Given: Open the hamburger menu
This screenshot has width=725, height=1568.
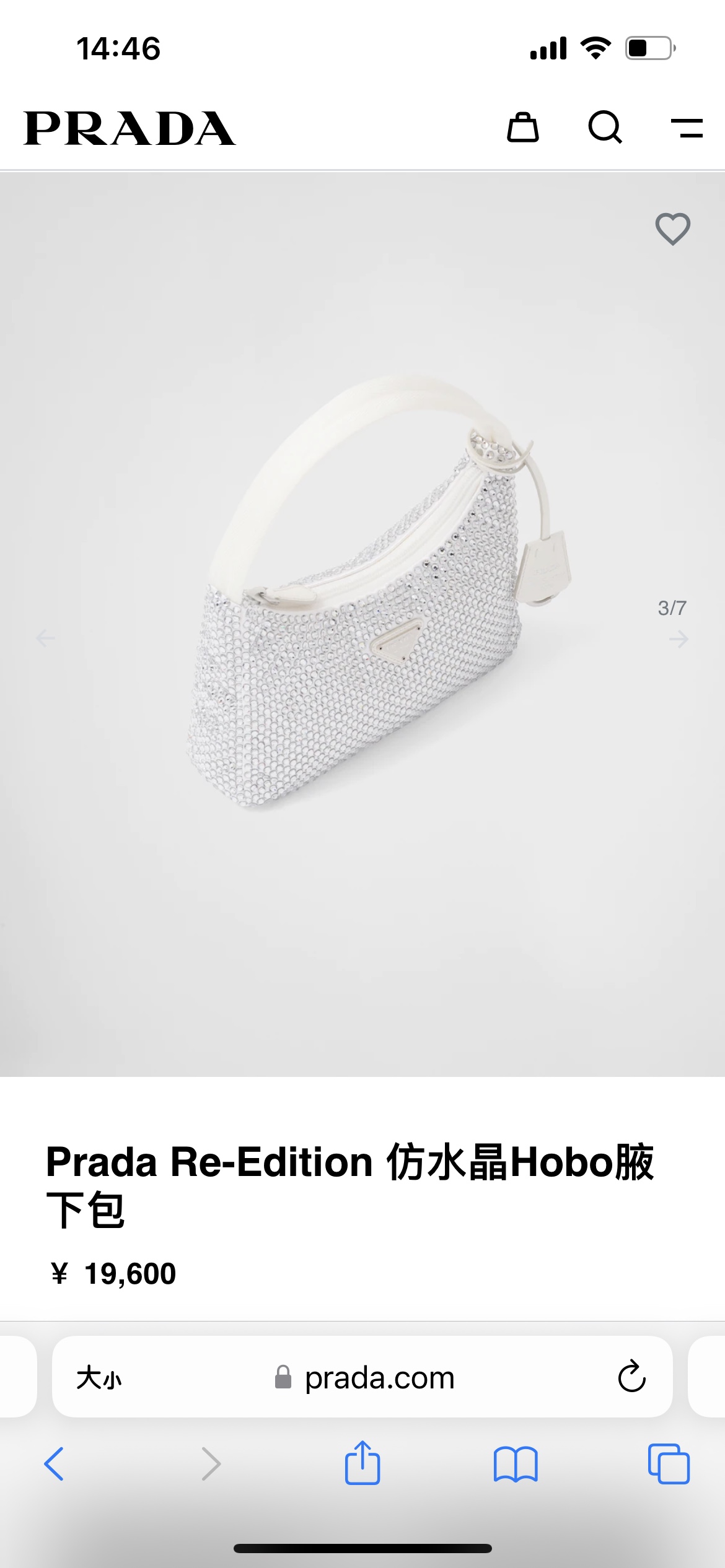Looking at the screenshot, I should pos(687,128).
